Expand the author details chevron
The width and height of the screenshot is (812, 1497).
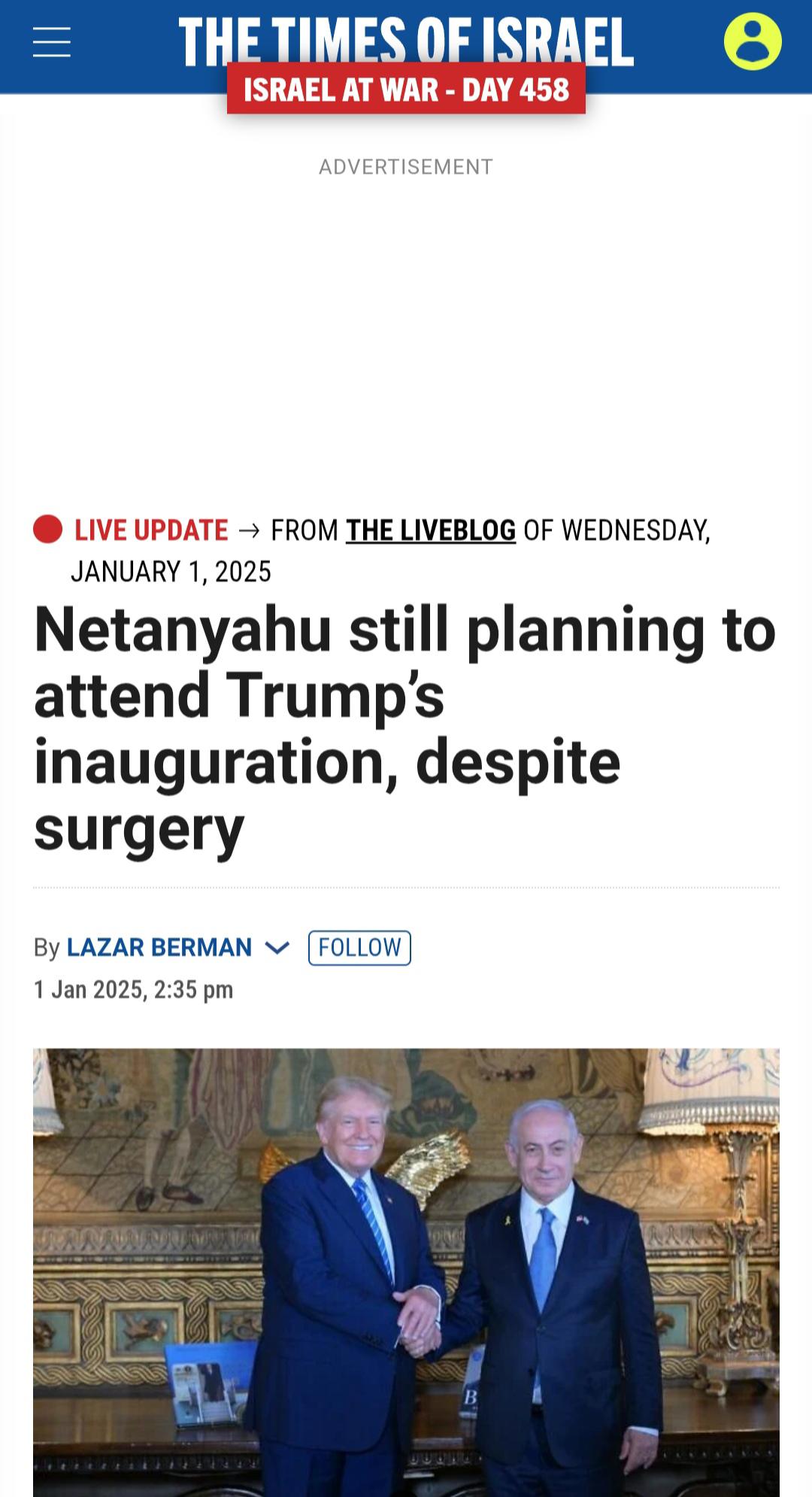277,948
